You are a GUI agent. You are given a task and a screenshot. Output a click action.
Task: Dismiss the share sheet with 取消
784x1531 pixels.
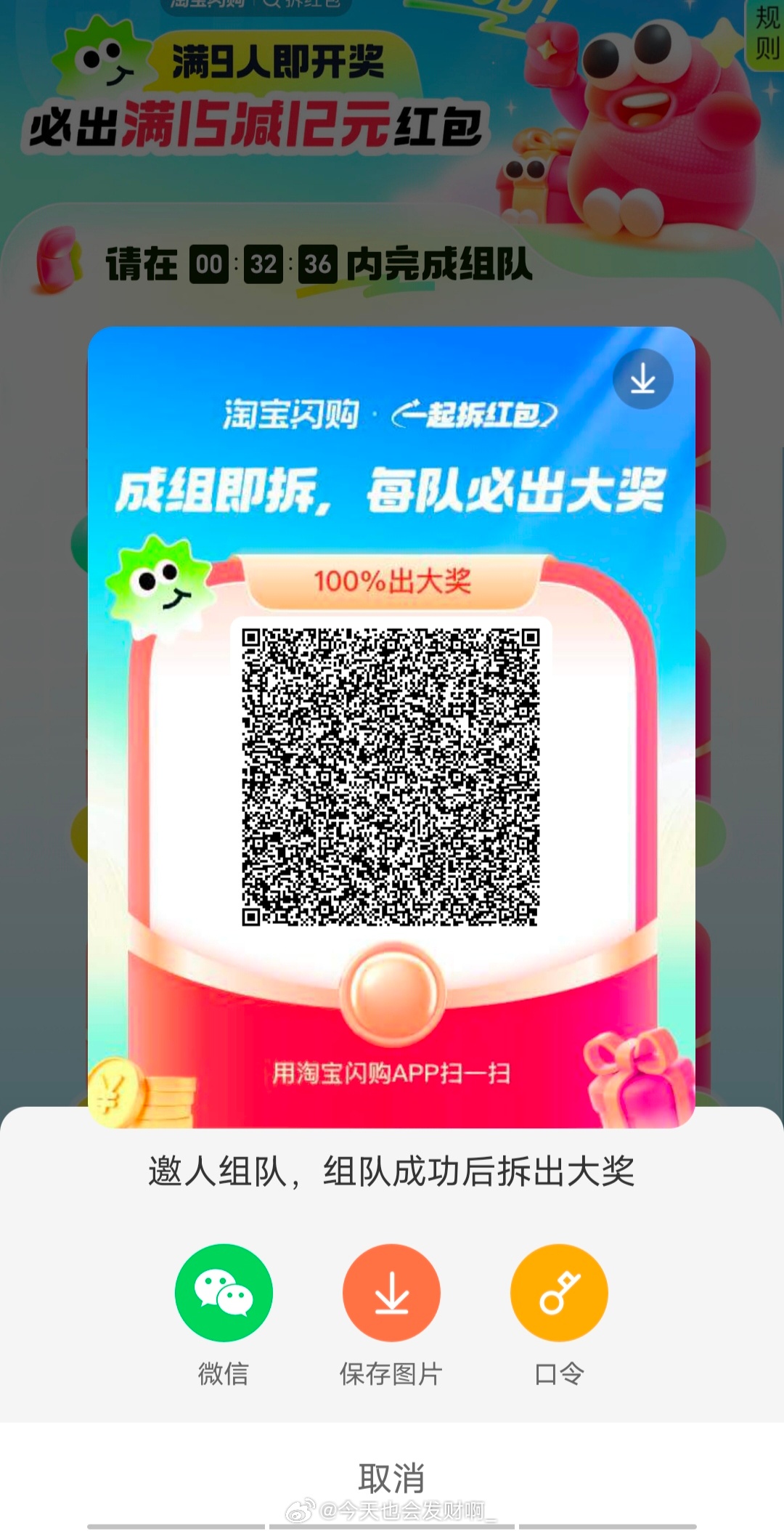pyautogui.click(x=391, y=1477)
